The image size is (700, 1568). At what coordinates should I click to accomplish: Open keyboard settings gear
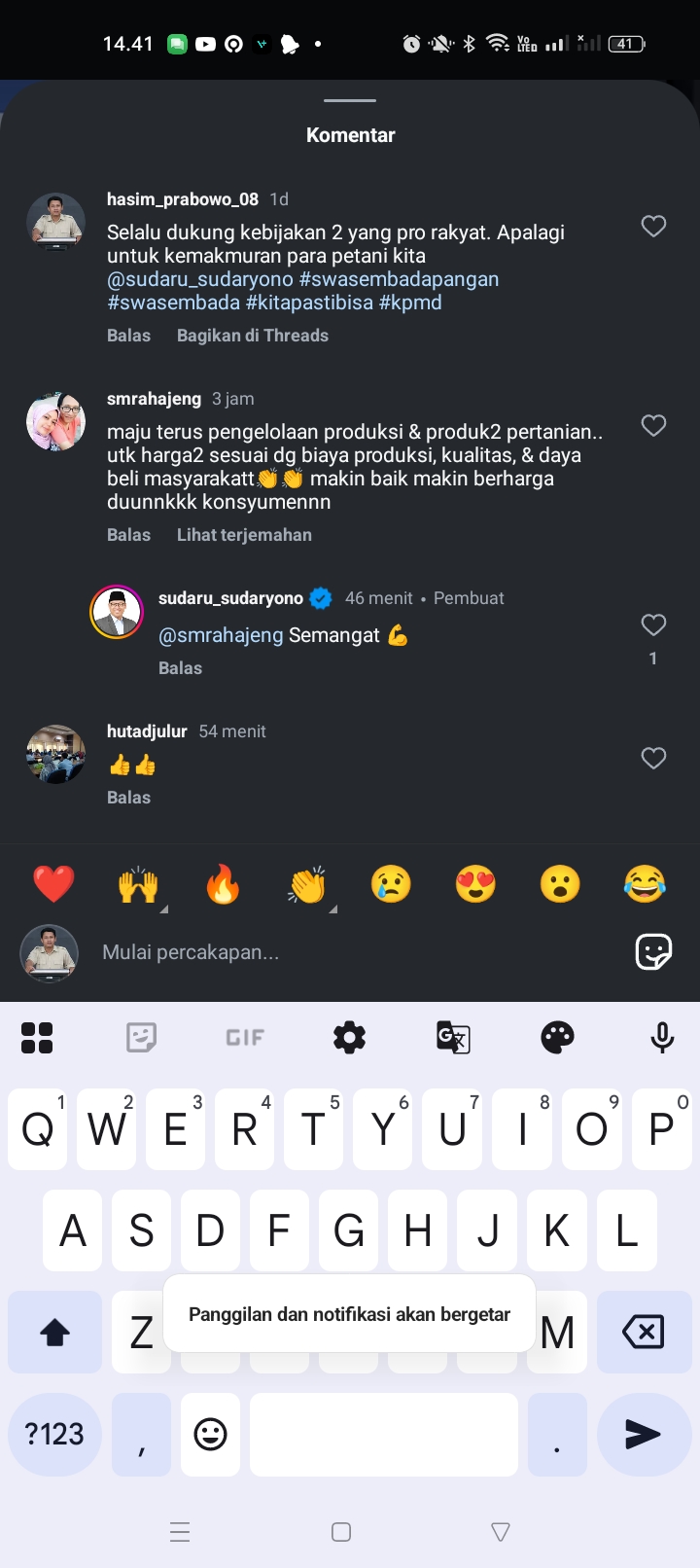tap(350, 1038)
